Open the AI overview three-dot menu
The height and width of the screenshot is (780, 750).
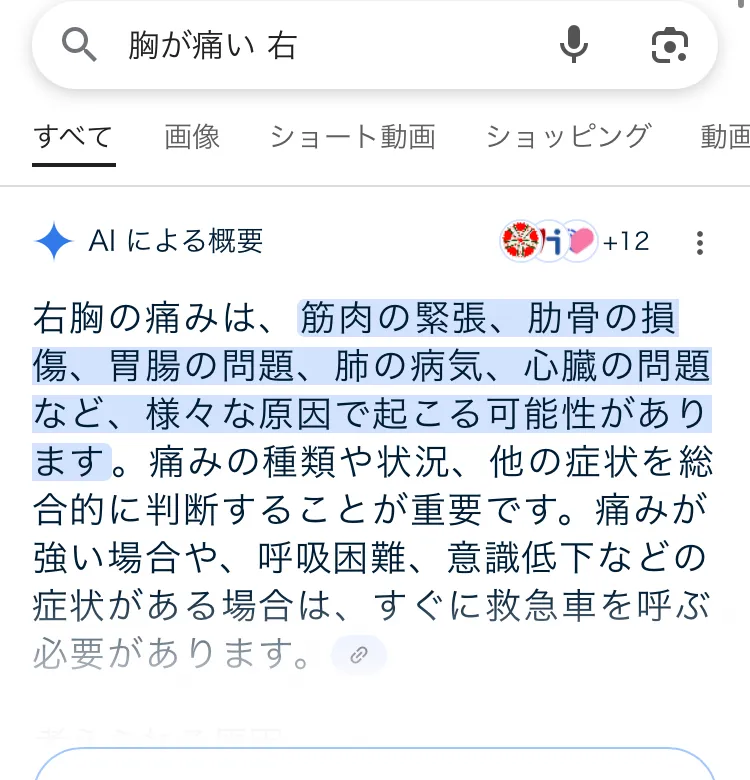(x=700, y=243)
